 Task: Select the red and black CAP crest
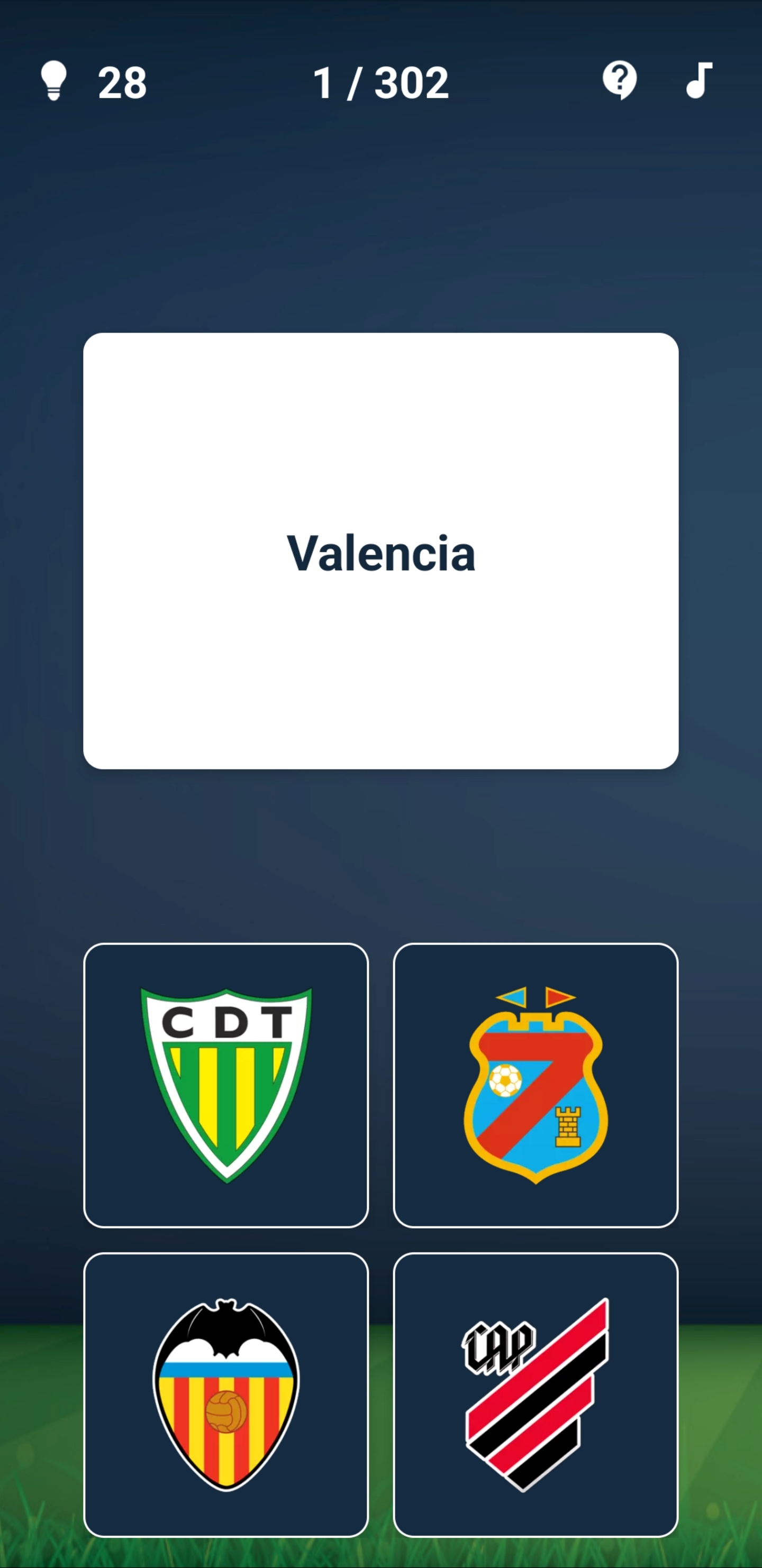click(536, 1395)
